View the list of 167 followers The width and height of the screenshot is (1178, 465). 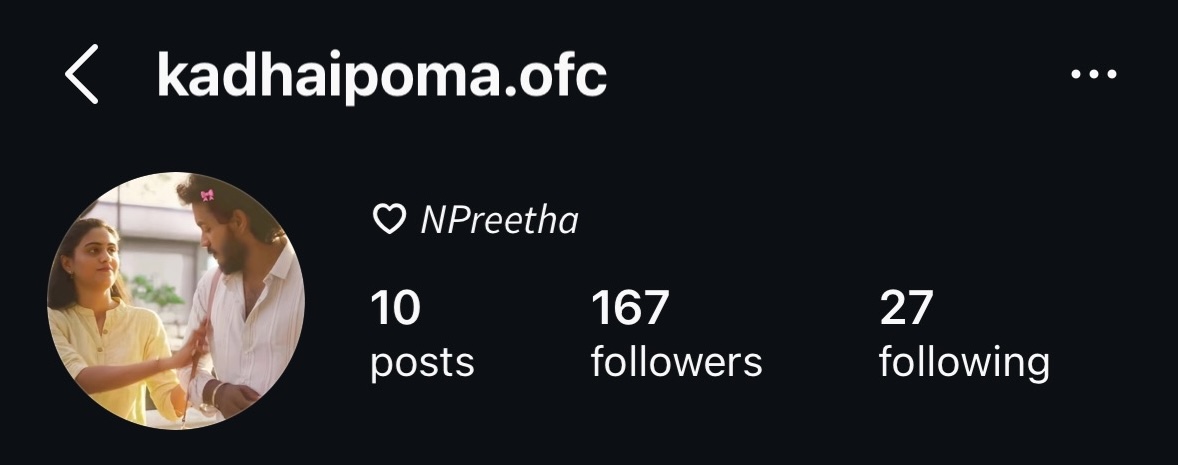(x=676, y=334)
